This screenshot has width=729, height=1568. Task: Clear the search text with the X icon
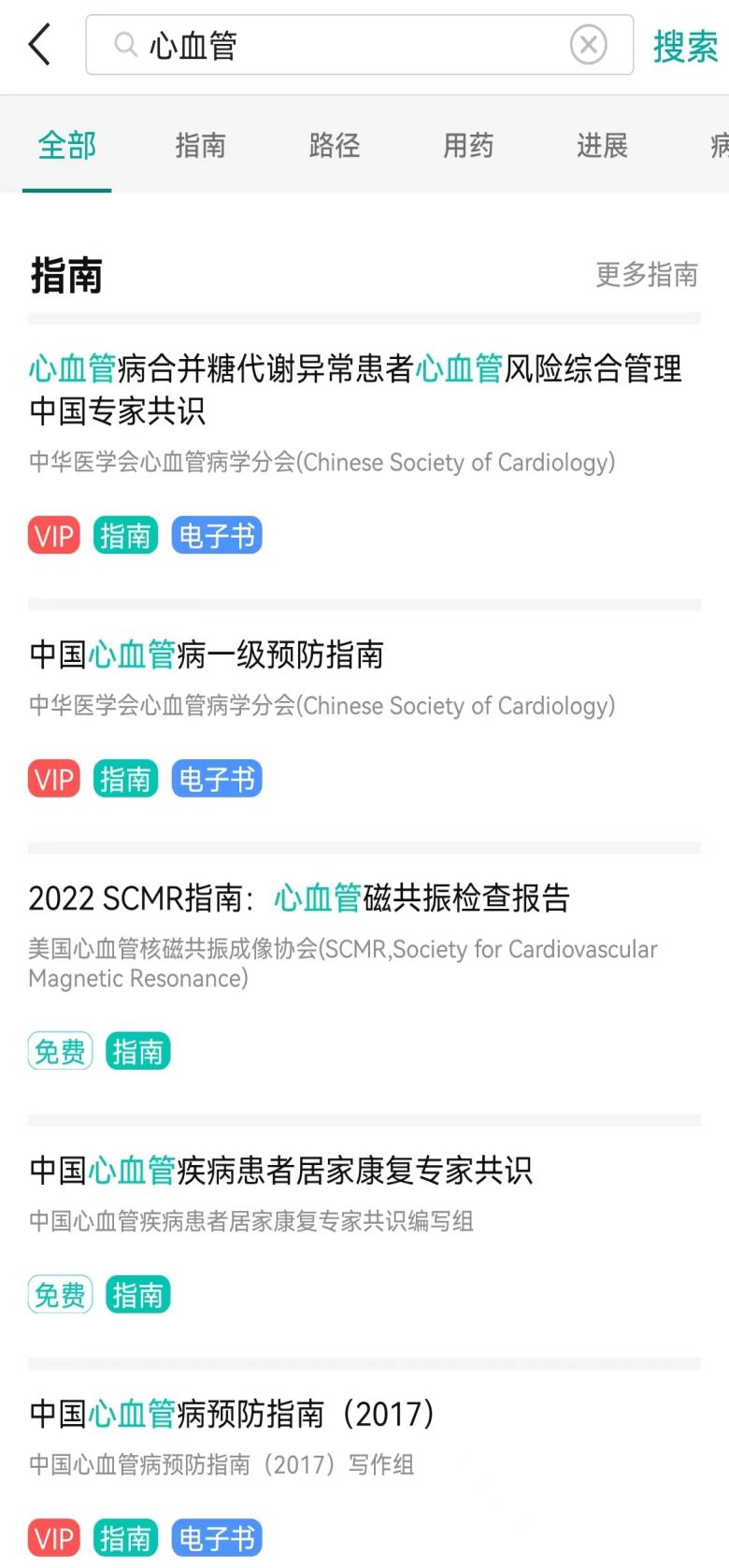click(x=588, y=45)
